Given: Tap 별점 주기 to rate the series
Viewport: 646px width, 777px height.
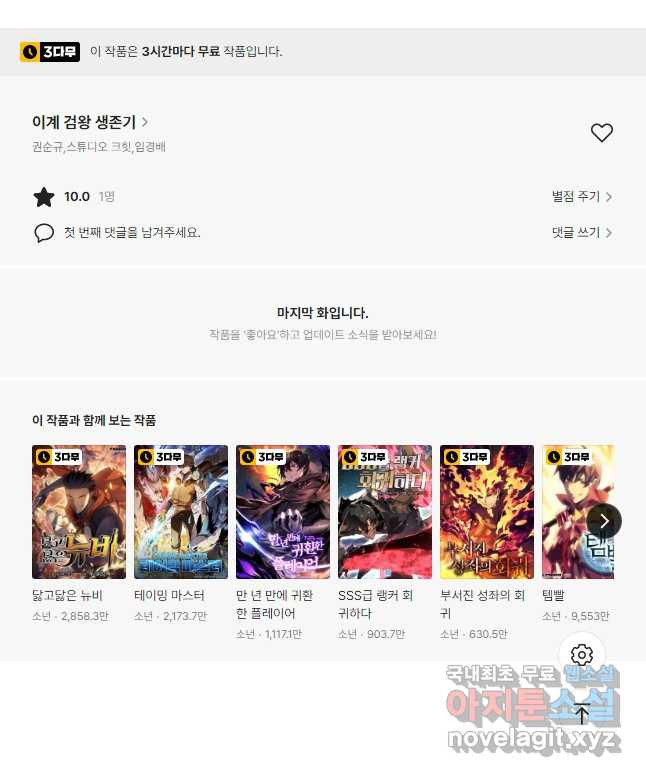Looking at the screenshot, I should 581,197.
